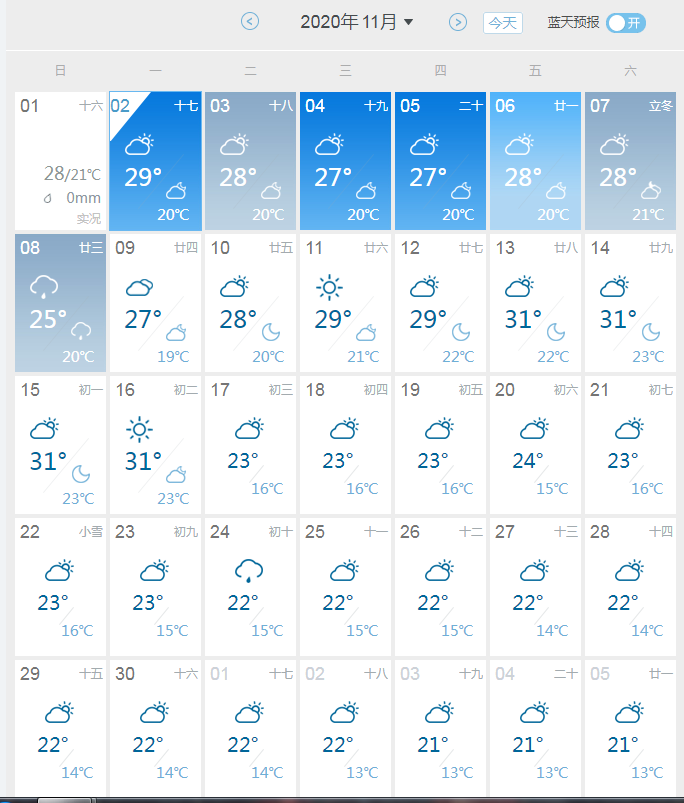Select November 01 actual weather cell
Screen dimensions: 684x803
(60, 161)
